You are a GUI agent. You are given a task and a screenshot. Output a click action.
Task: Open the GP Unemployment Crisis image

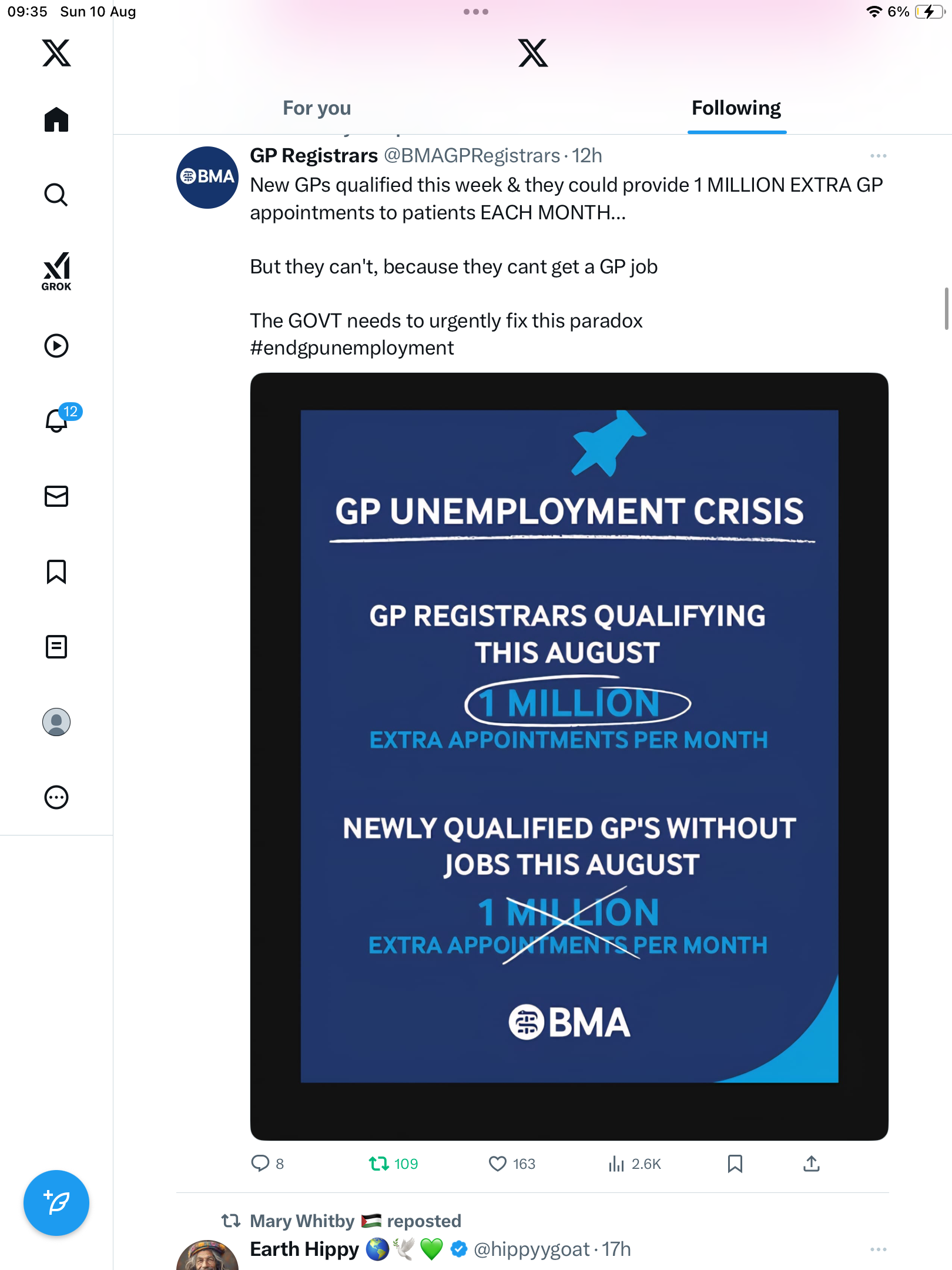[x=569, y=747]
